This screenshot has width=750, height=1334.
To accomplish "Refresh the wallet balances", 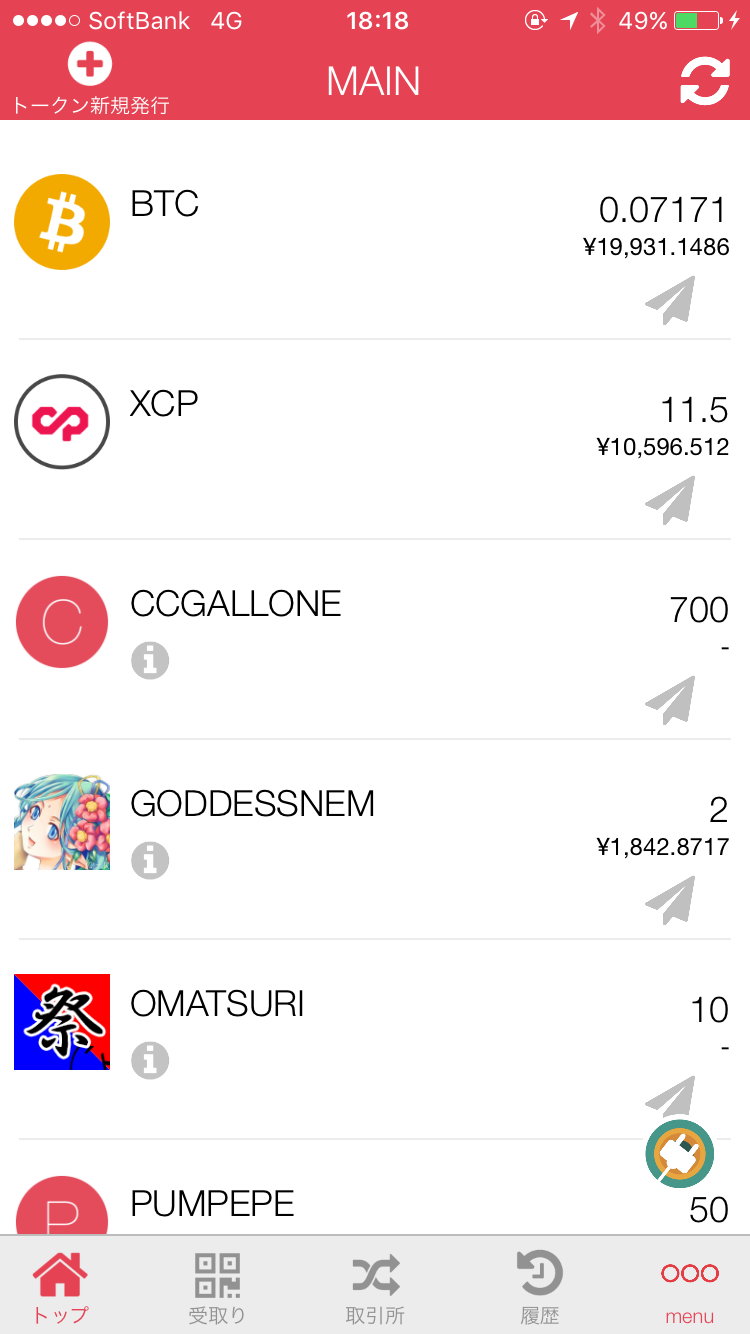I will click(x=705, y=81).
